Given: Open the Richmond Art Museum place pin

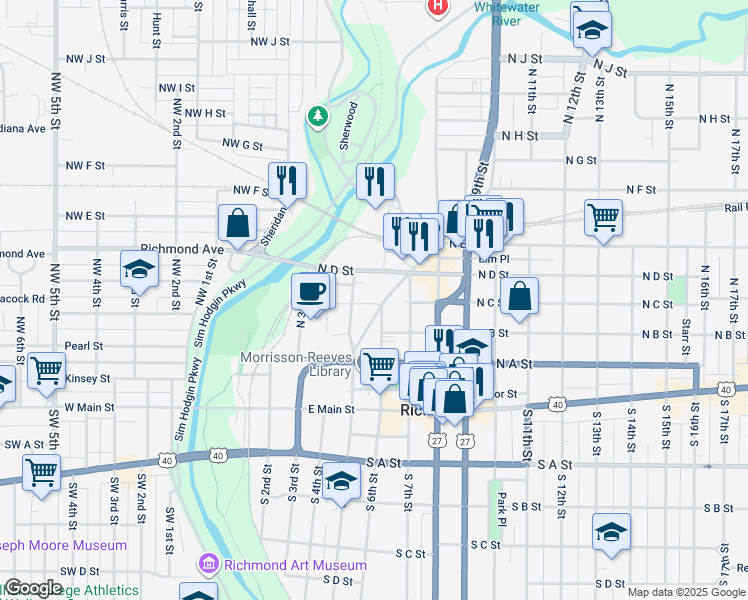Looking at the screenshot, I should pyautogui.click(x=208, y=565).
